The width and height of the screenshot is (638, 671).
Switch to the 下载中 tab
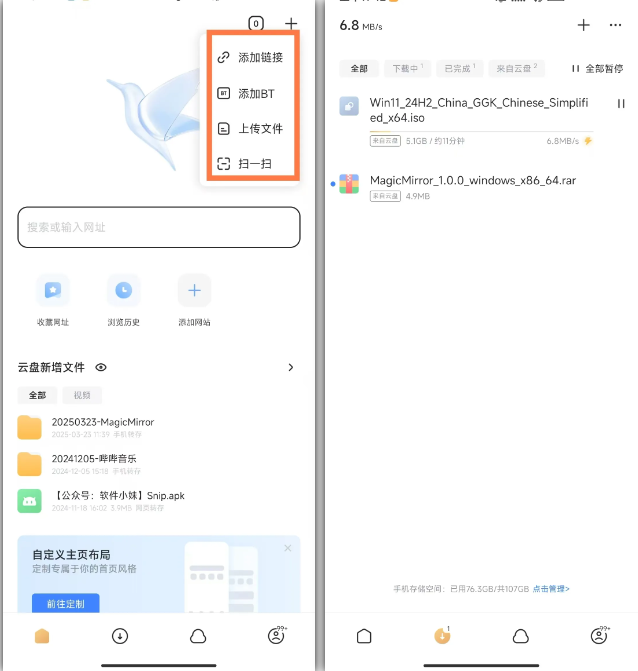[408, 69]
